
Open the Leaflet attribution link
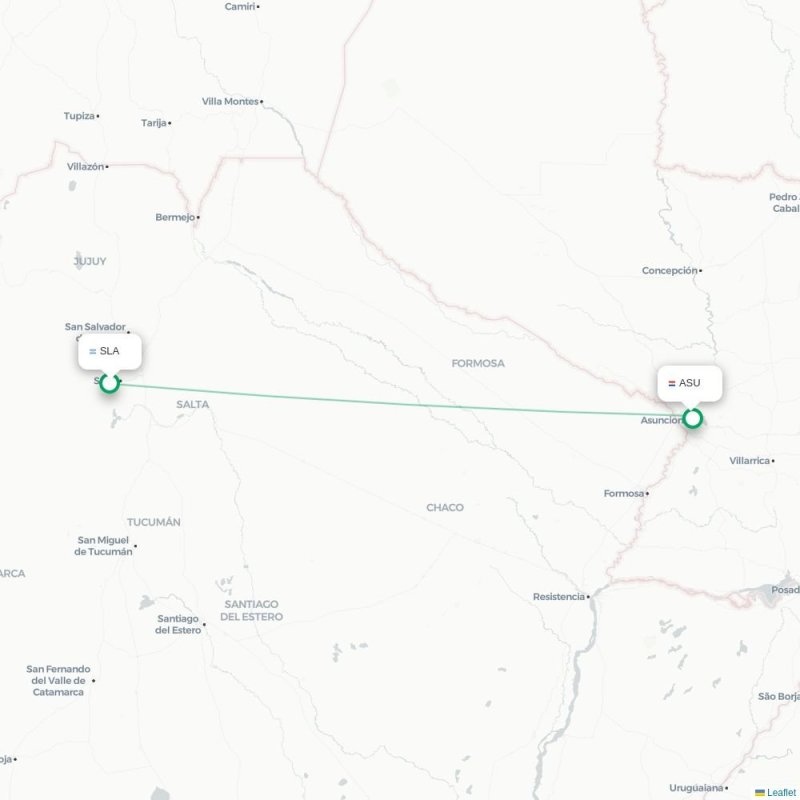(x=781, y=792)
